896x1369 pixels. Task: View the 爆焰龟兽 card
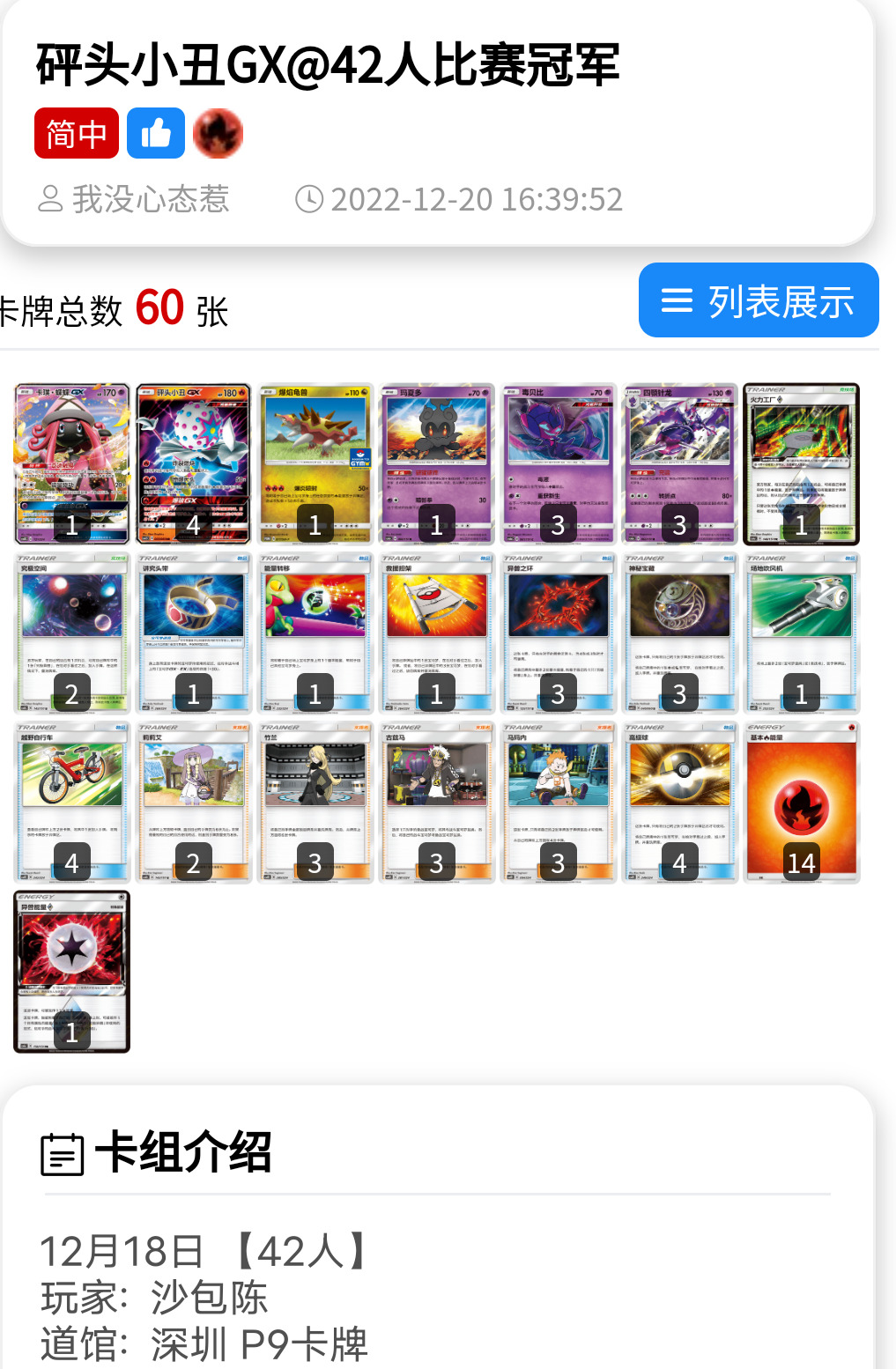pos(315,463)
